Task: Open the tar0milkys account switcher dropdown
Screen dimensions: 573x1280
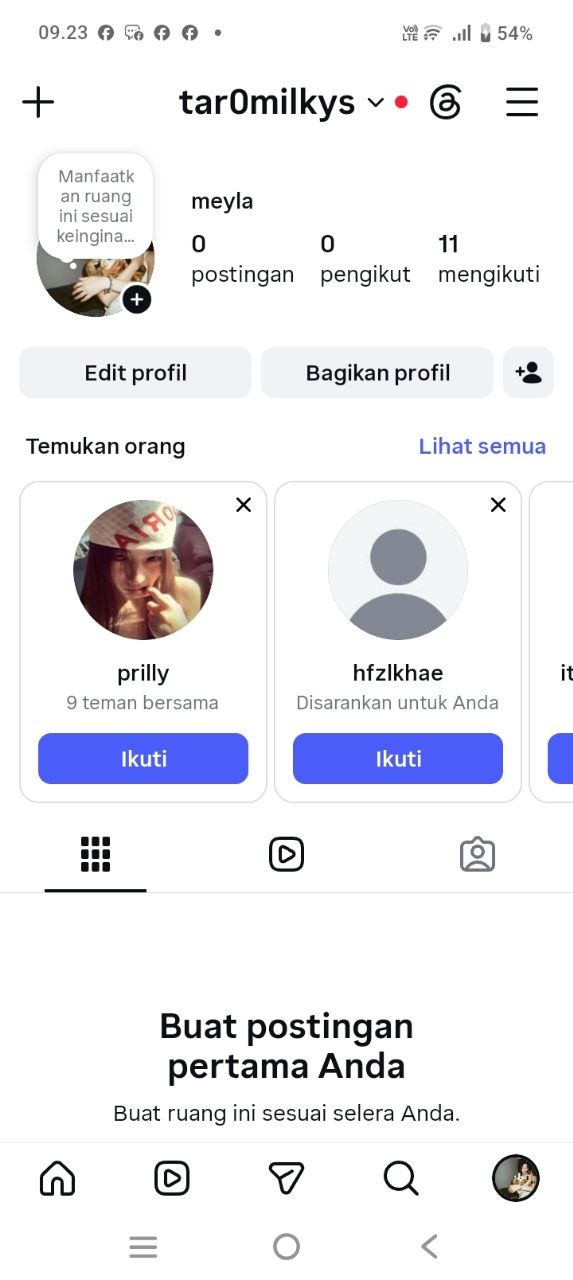Action: coord(281,102)
